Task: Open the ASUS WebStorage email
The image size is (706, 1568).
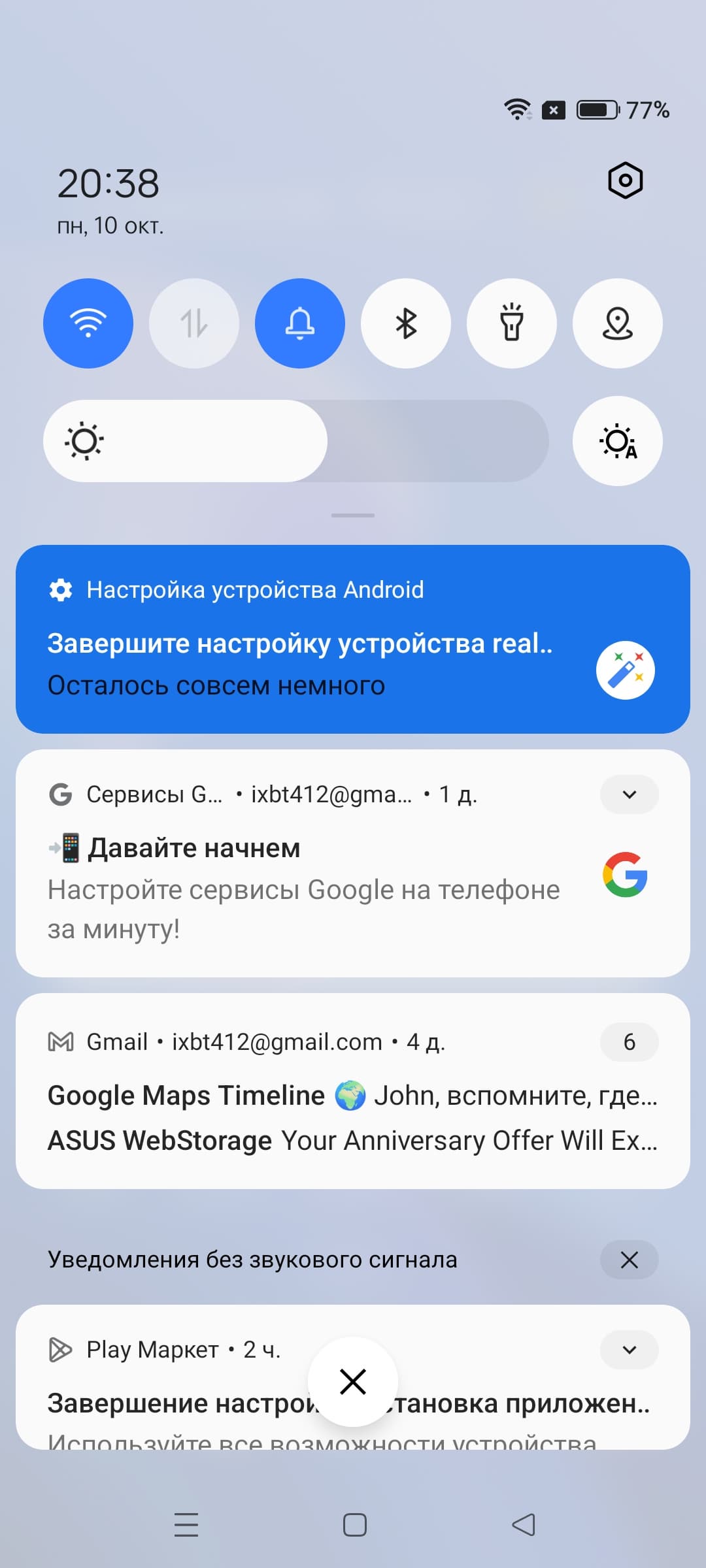Action: (x=352, y=1141)
